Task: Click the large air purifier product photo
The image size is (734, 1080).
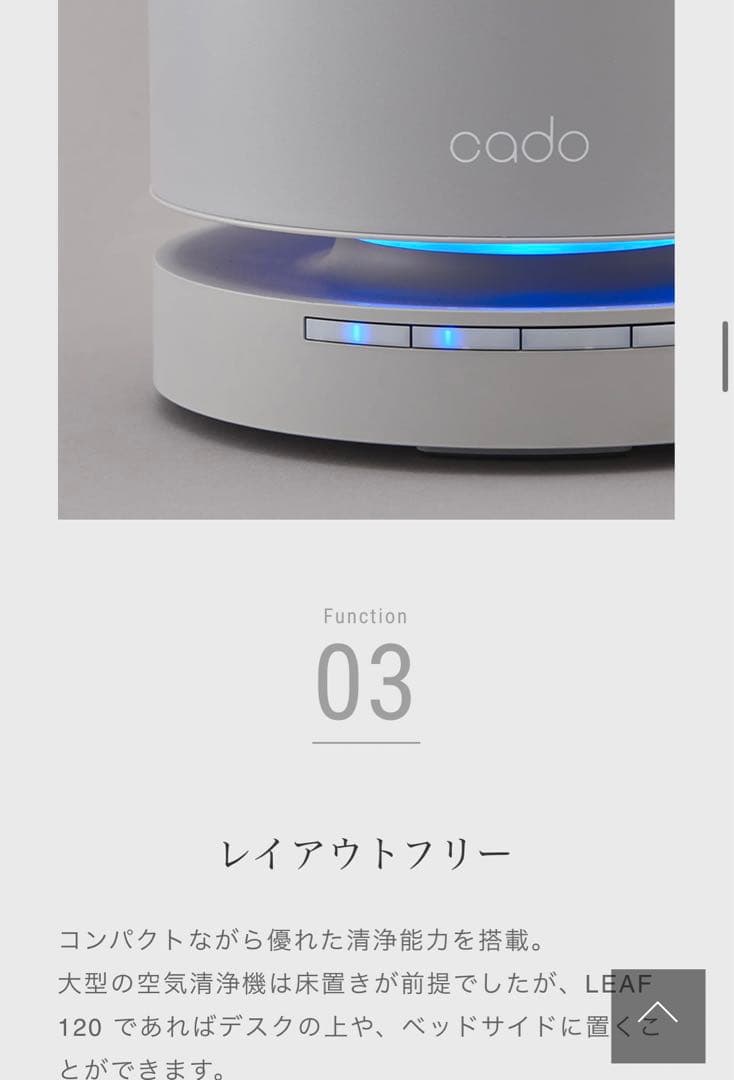Action: click(367, 260)
